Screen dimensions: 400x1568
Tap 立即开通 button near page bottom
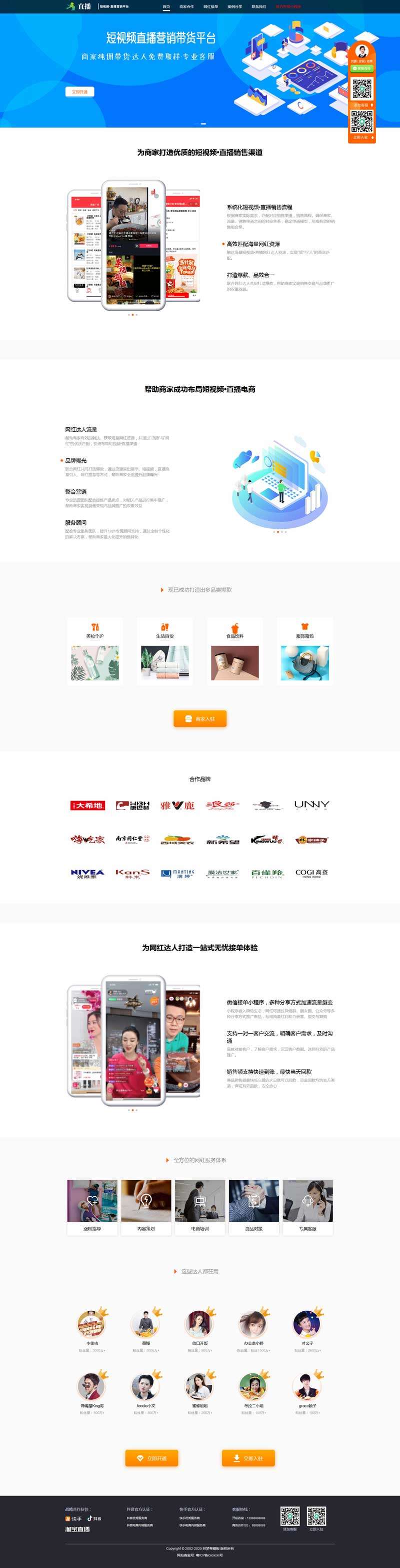pos(152,1458)
